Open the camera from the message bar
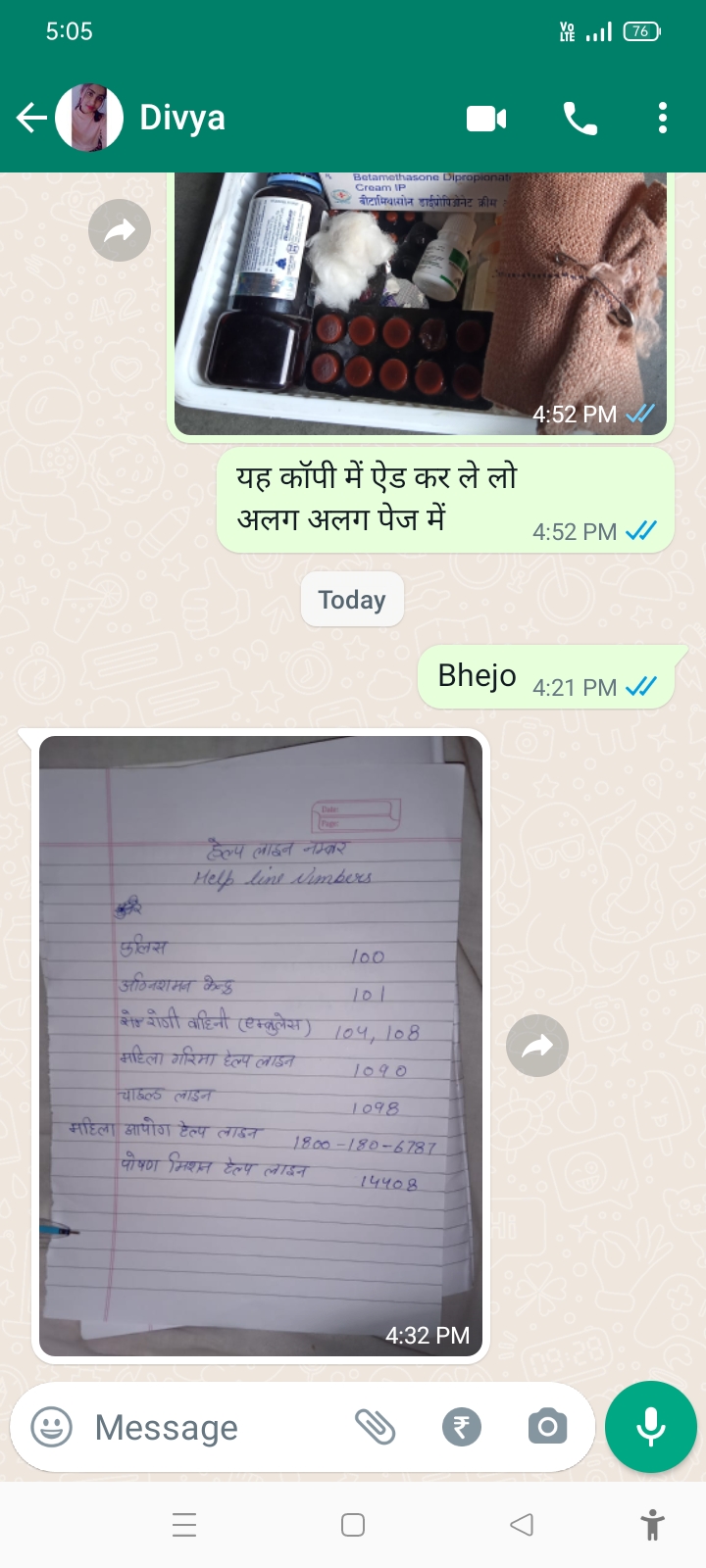 coord(548,1427)
